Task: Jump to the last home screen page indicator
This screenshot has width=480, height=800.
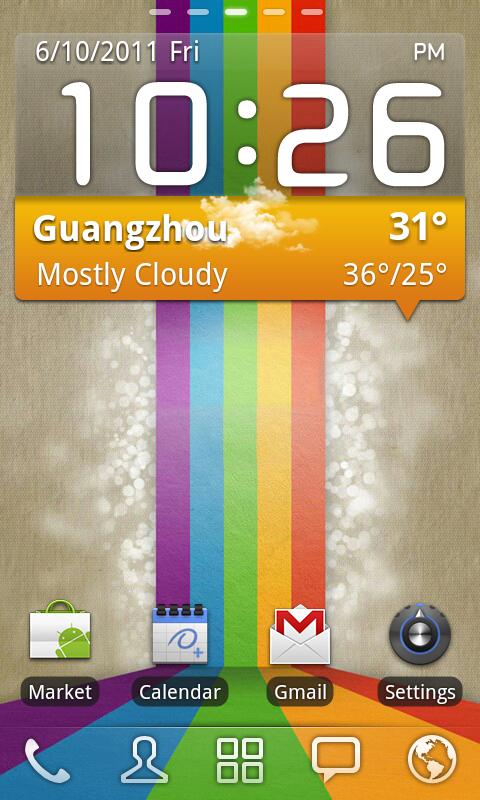Action: (x=312, y=12)
